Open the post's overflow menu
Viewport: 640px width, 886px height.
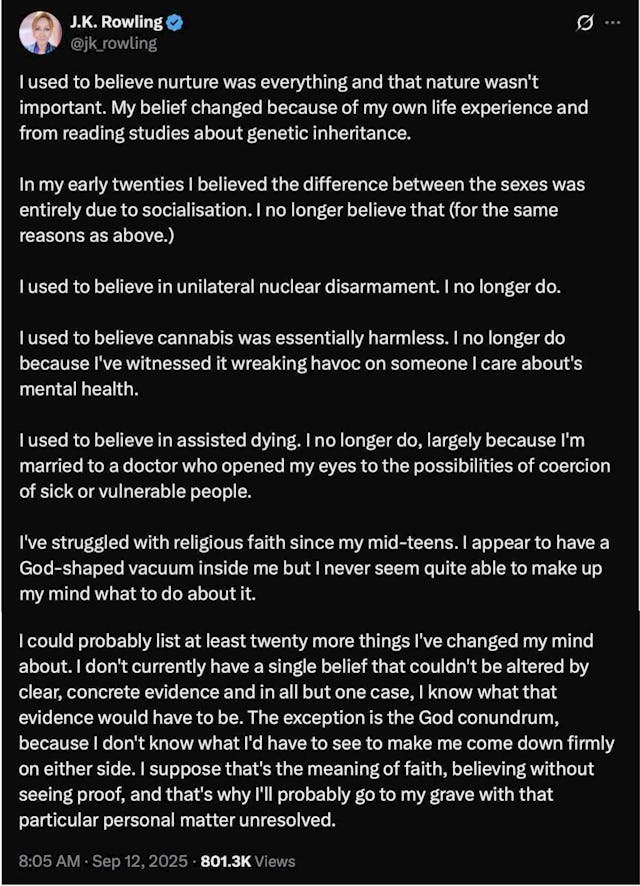tap(612, 25)
